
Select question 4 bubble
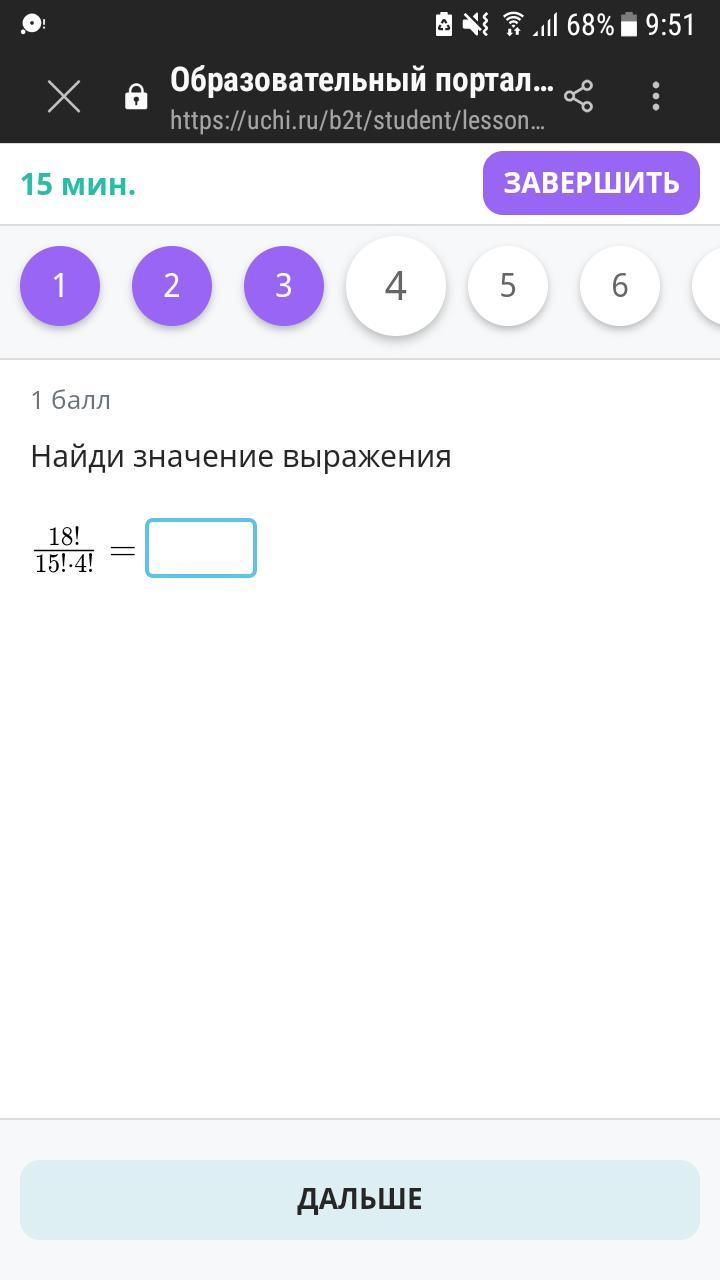396,286
